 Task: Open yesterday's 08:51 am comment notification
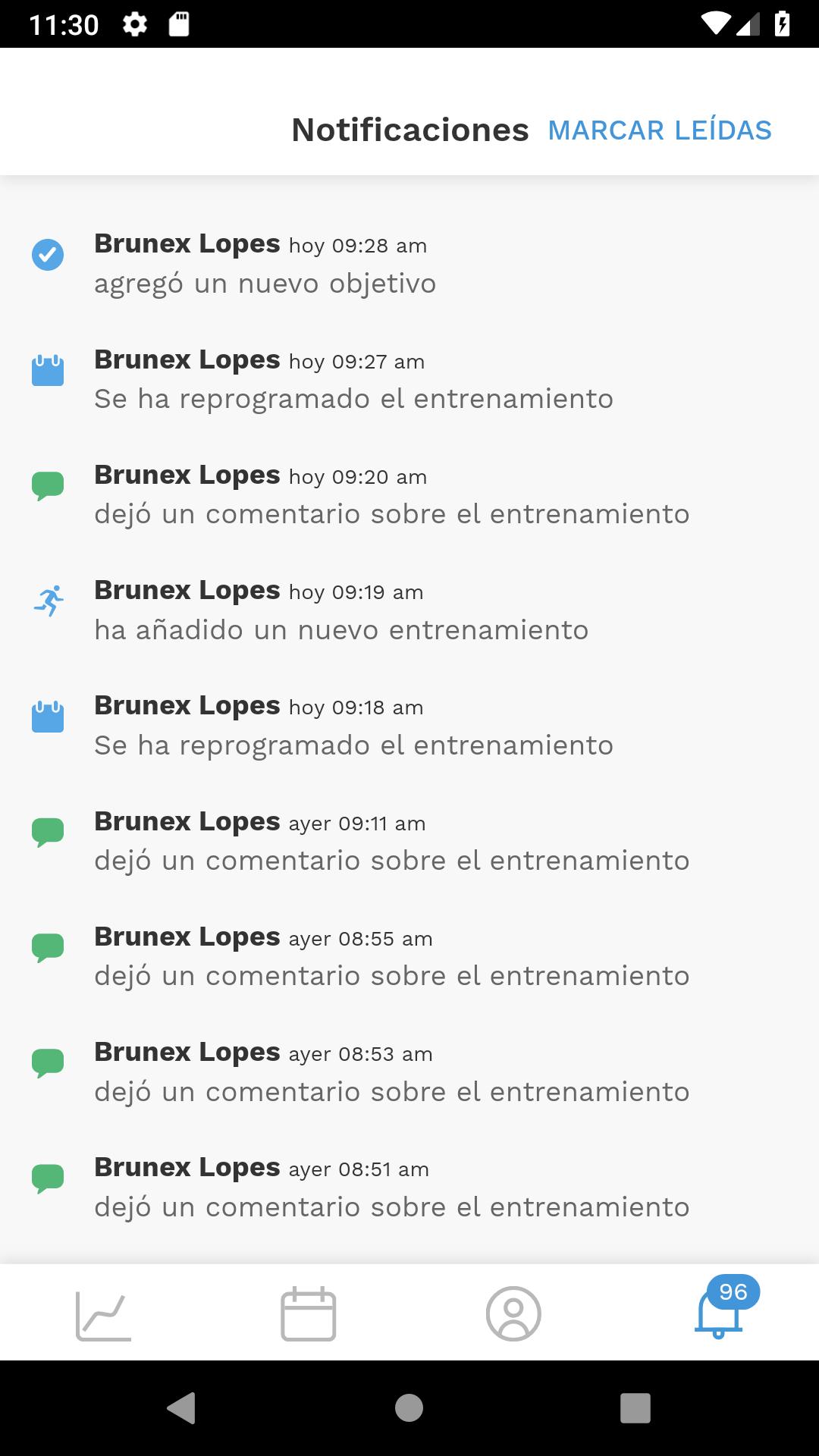pos(409,1186)
